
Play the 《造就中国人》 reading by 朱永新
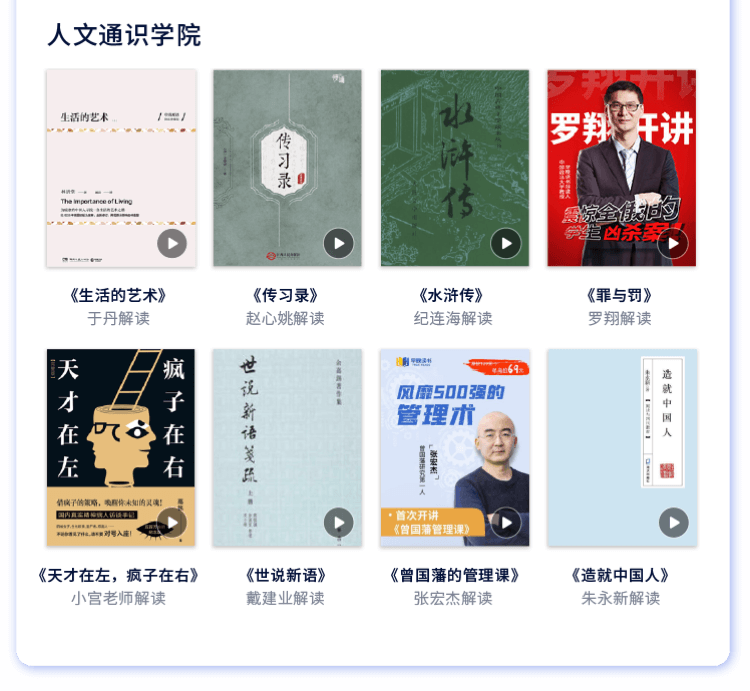click(x=673, y=522)
